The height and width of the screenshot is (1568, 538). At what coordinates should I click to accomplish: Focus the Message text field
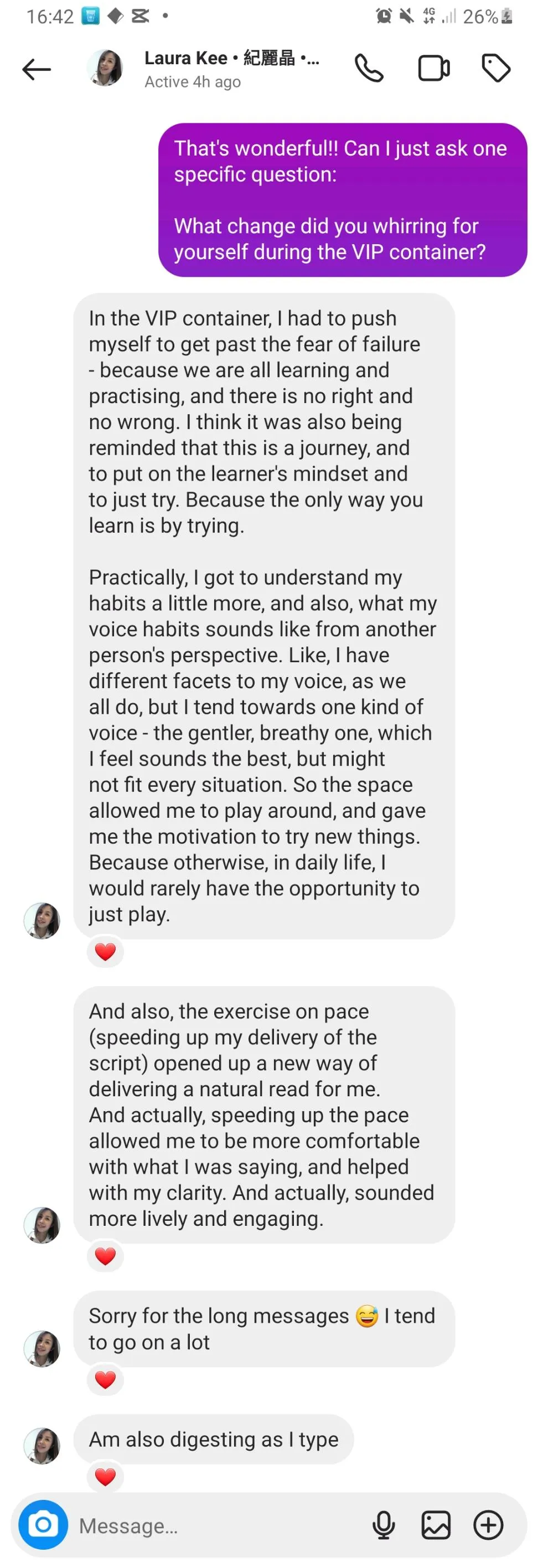(x=219, y=1525)
